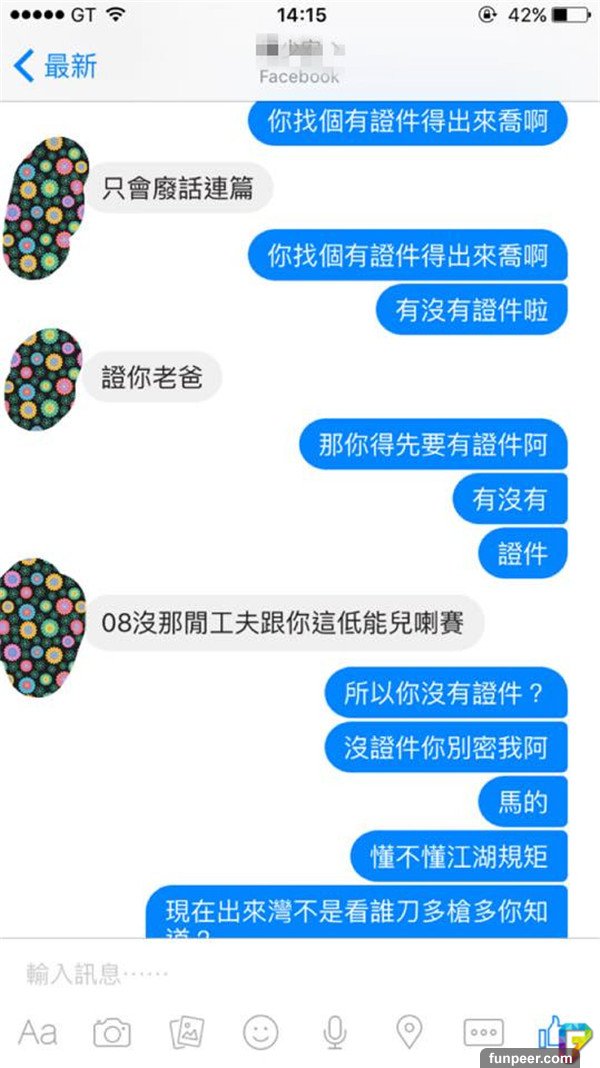
Task: Open the camera to take a photo
Action: pos(112,1032)
